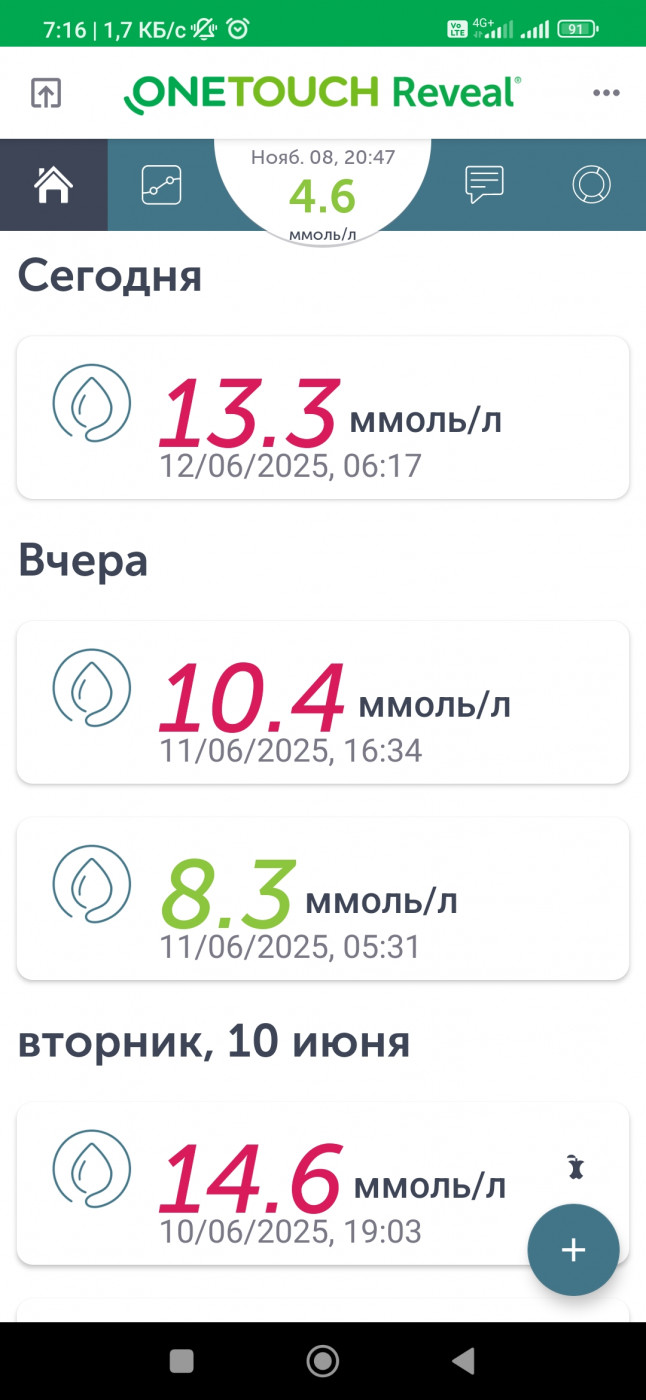Go to the Home tab
This screenshot has height=1400, width=646.
tap(54, 185)
